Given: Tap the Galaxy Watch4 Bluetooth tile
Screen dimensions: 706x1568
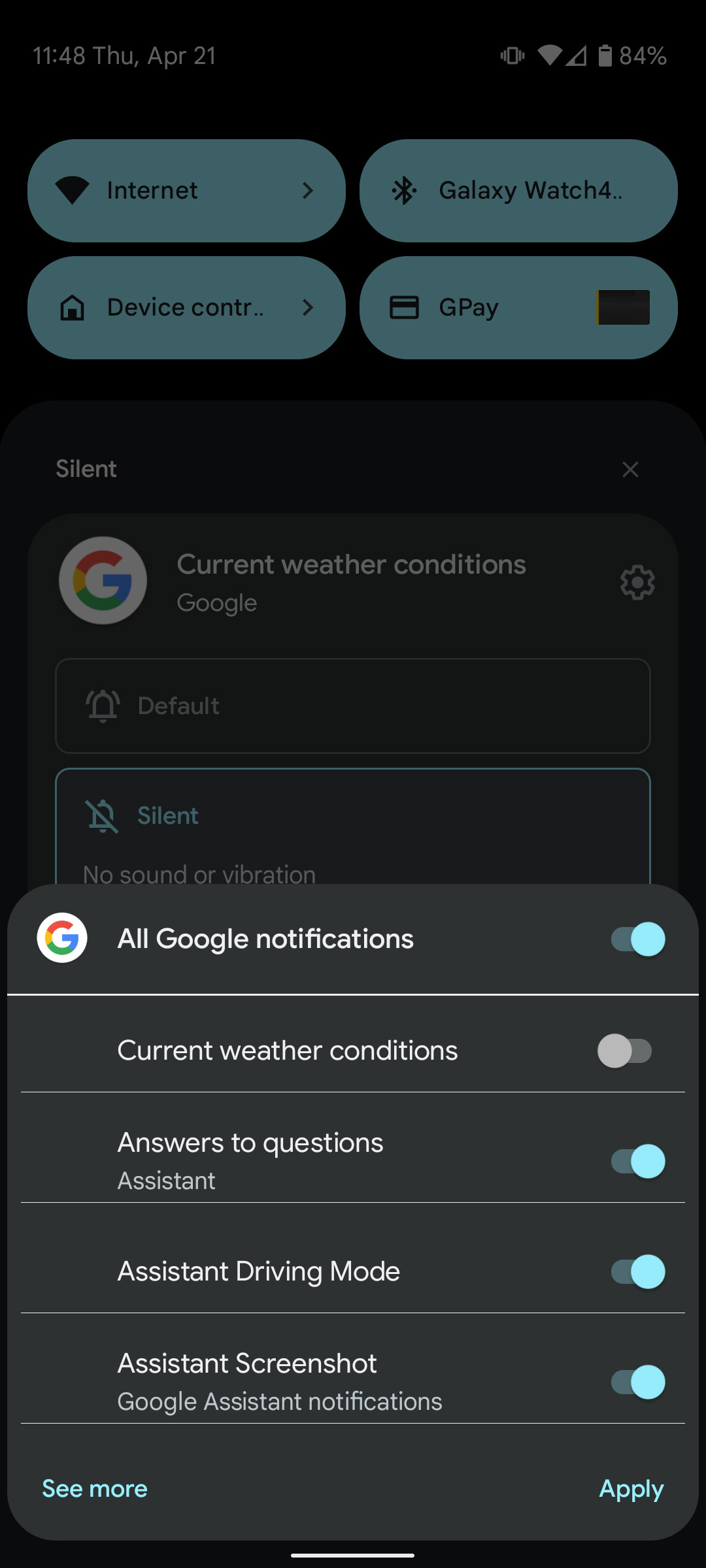Looking at the screenshot, I should (x=518, y=191).
